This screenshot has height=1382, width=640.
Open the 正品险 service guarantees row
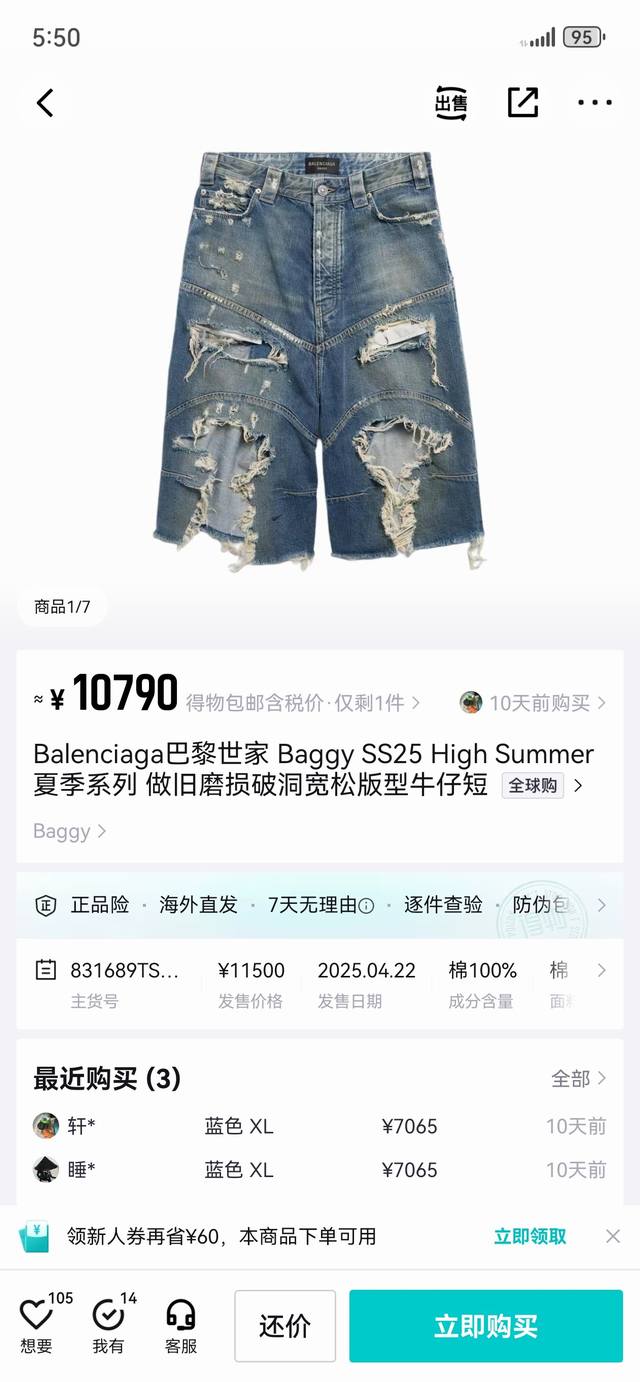[320, 905]
